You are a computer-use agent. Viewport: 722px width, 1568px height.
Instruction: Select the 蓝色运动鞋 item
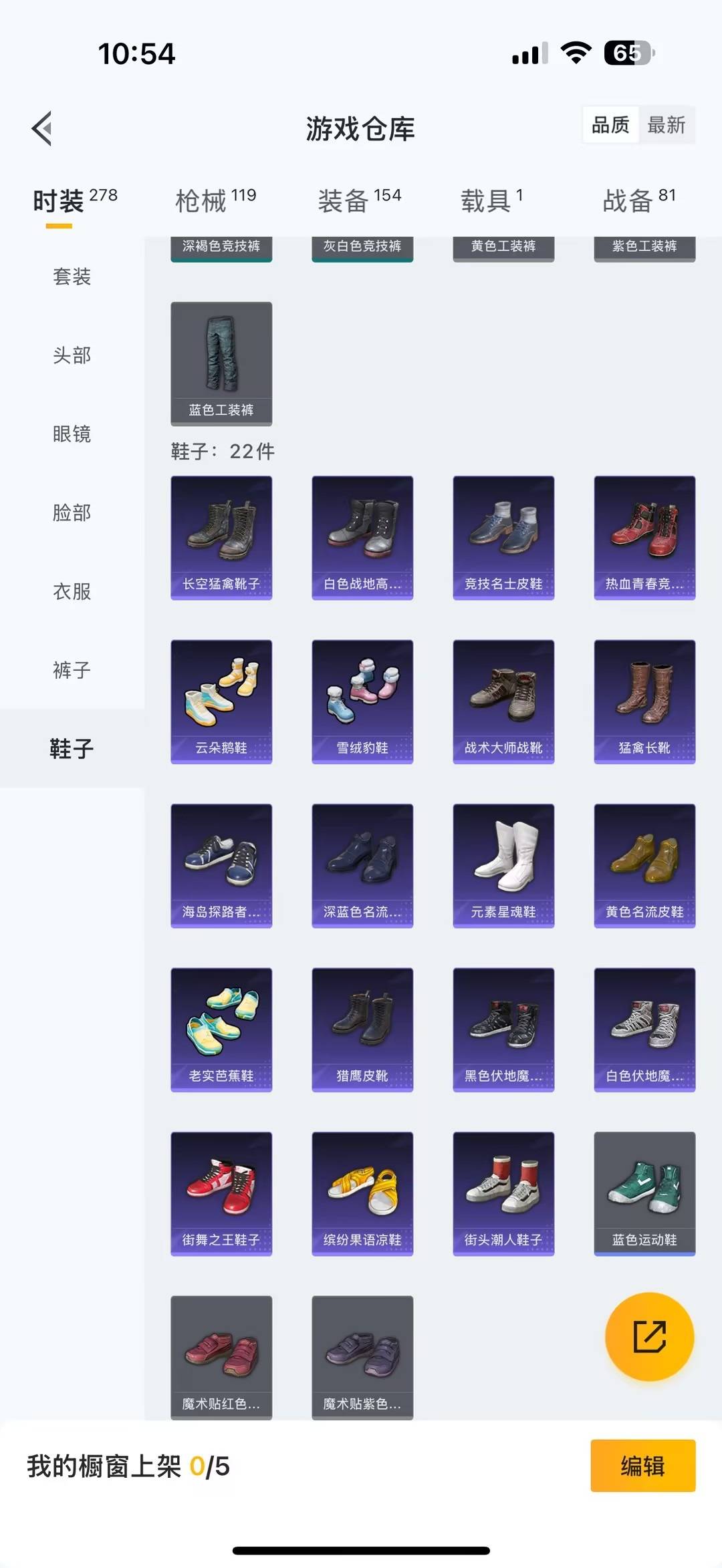(644, 1193)
